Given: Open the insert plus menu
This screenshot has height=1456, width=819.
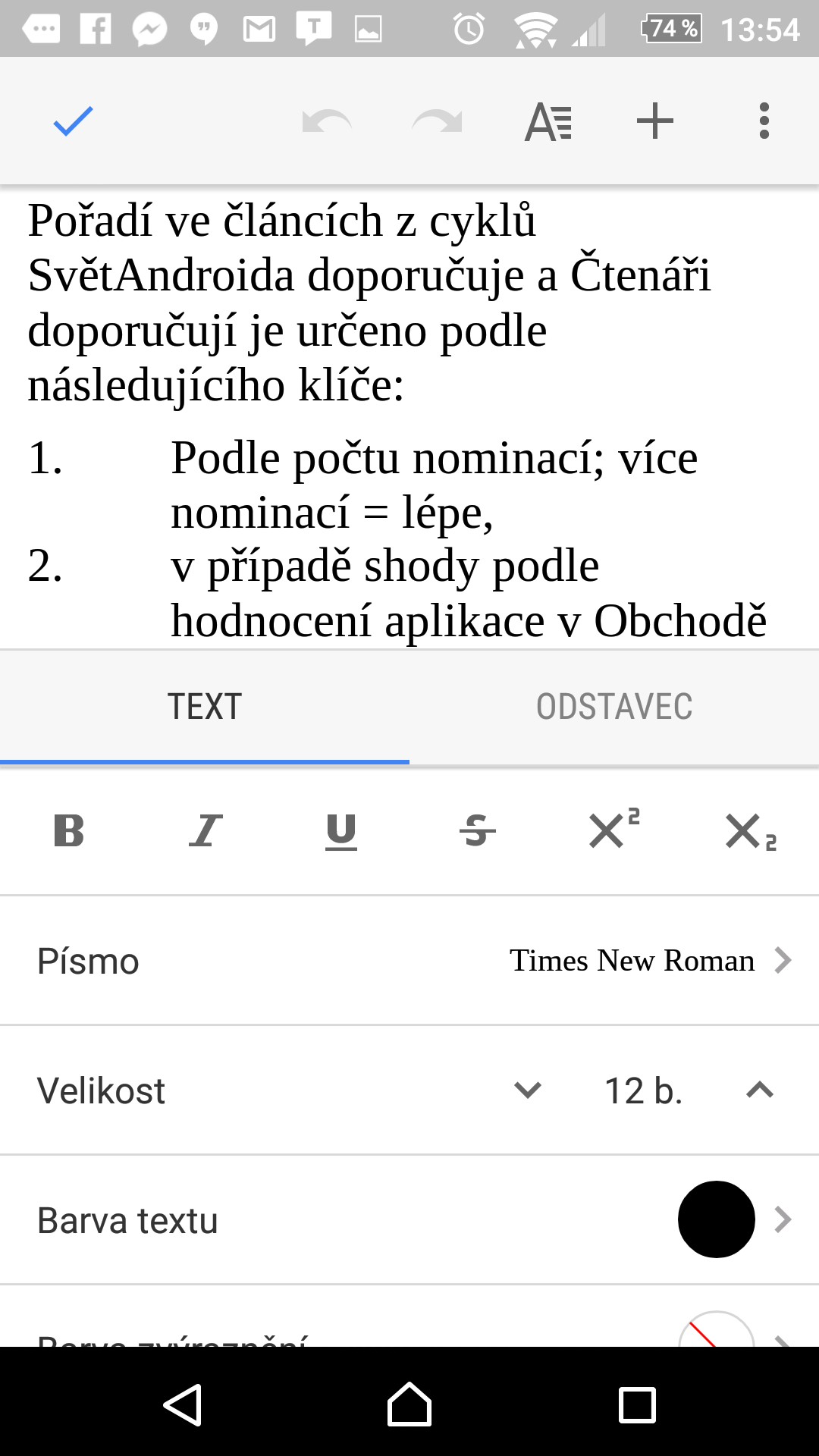Looking at the screenshot, I should coord(655,121).
